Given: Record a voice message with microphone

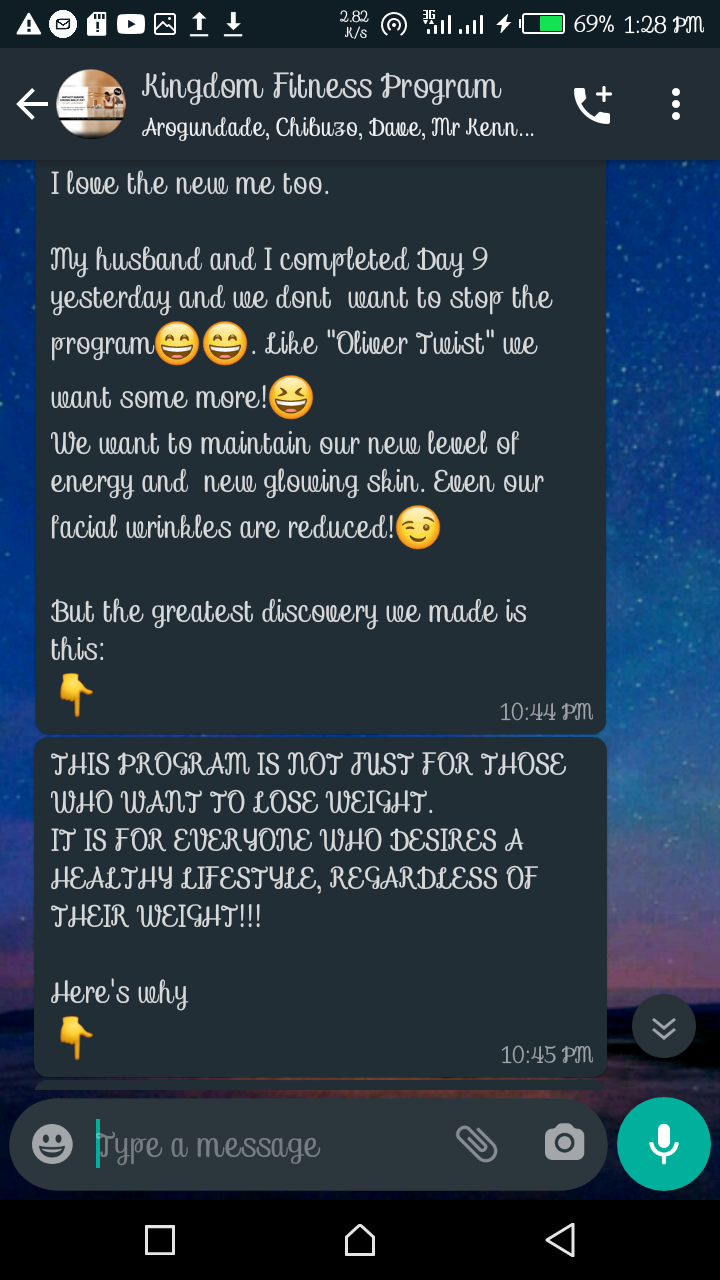Looking at the screenshot, I should pos(664,1144).
